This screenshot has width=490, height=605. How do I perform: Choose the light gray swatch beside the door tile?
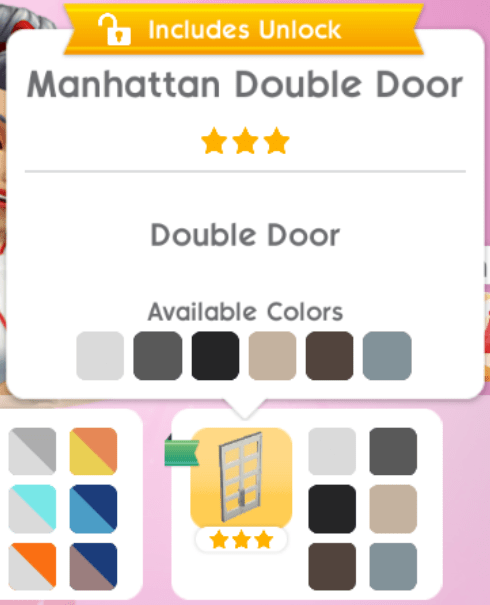point(332,451)
